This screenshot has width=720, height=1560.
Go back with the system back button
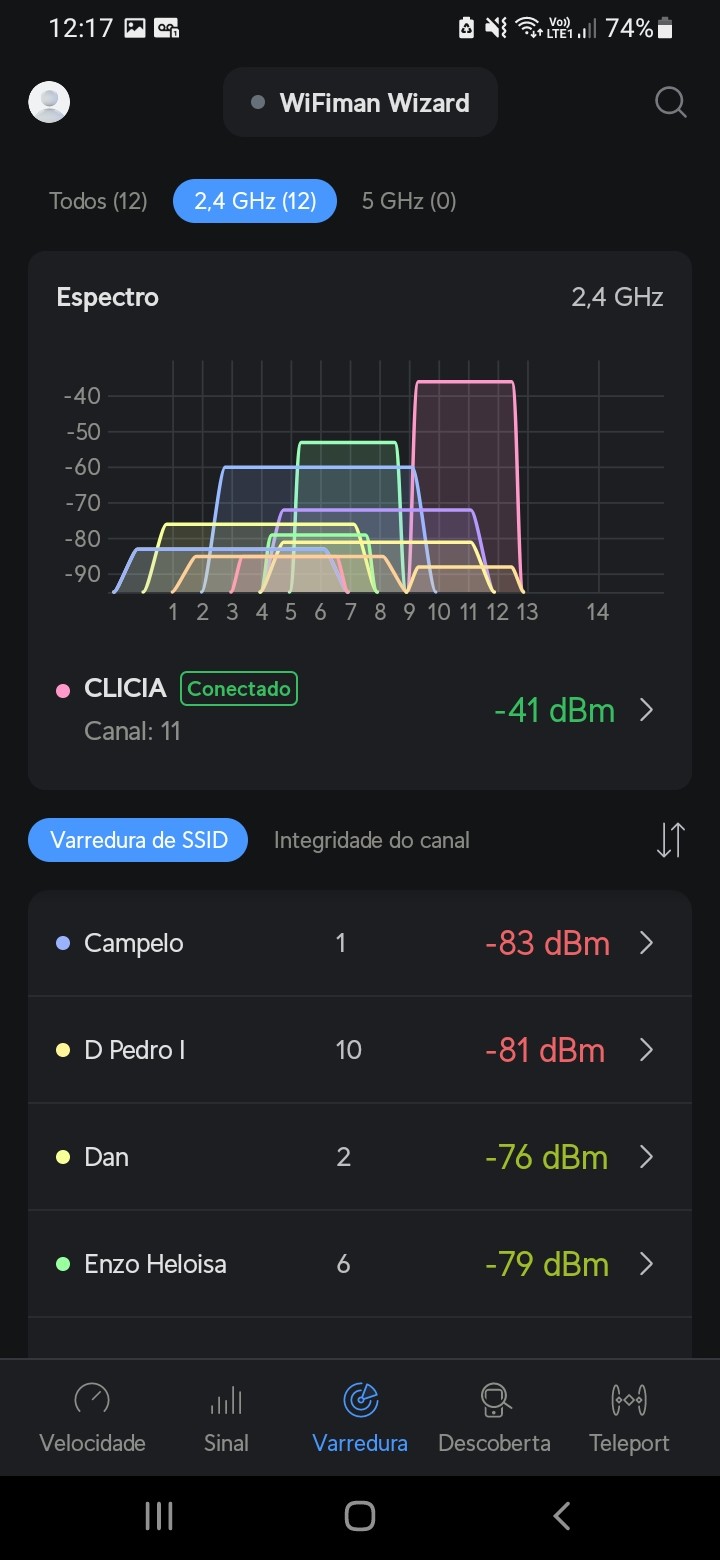click(x=562, y=1516)
